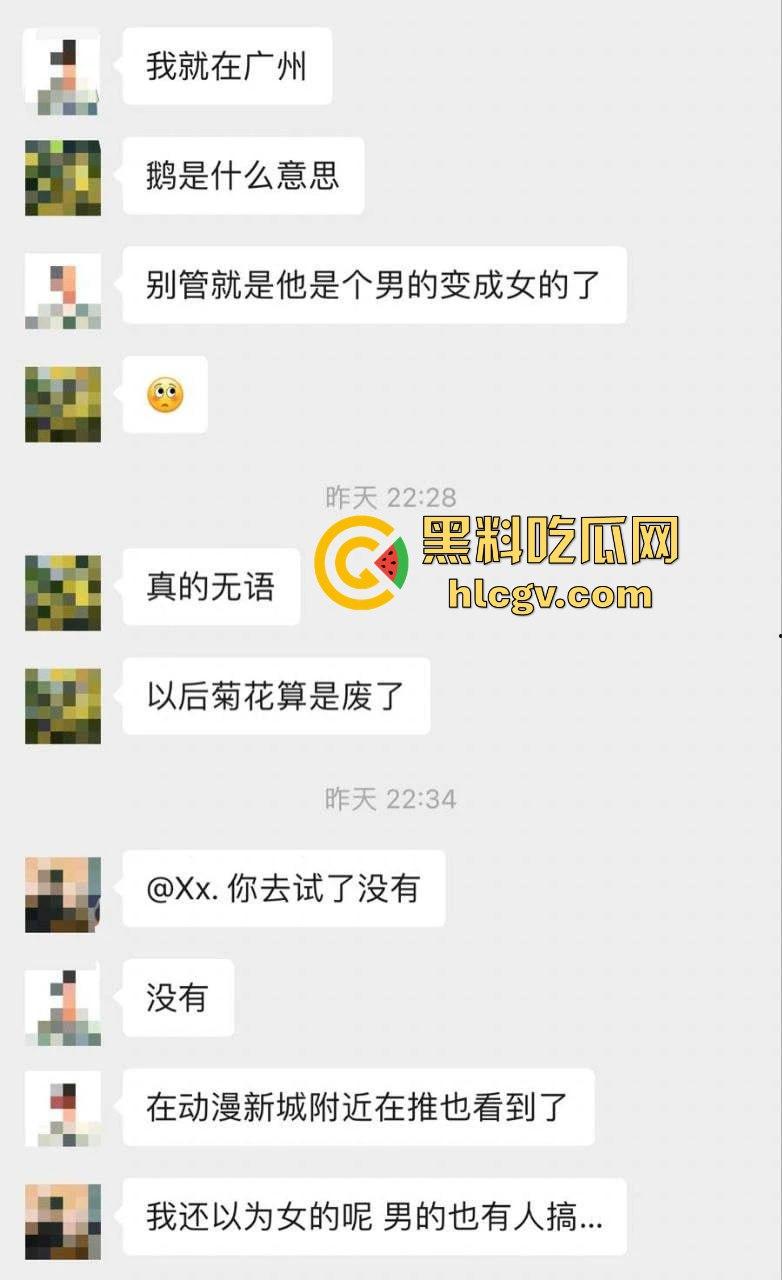Image resolution: width=782 pixels, height=1280 pixels.
Task: Open the avatar next to 真的无语
Action: click(62, 592)
